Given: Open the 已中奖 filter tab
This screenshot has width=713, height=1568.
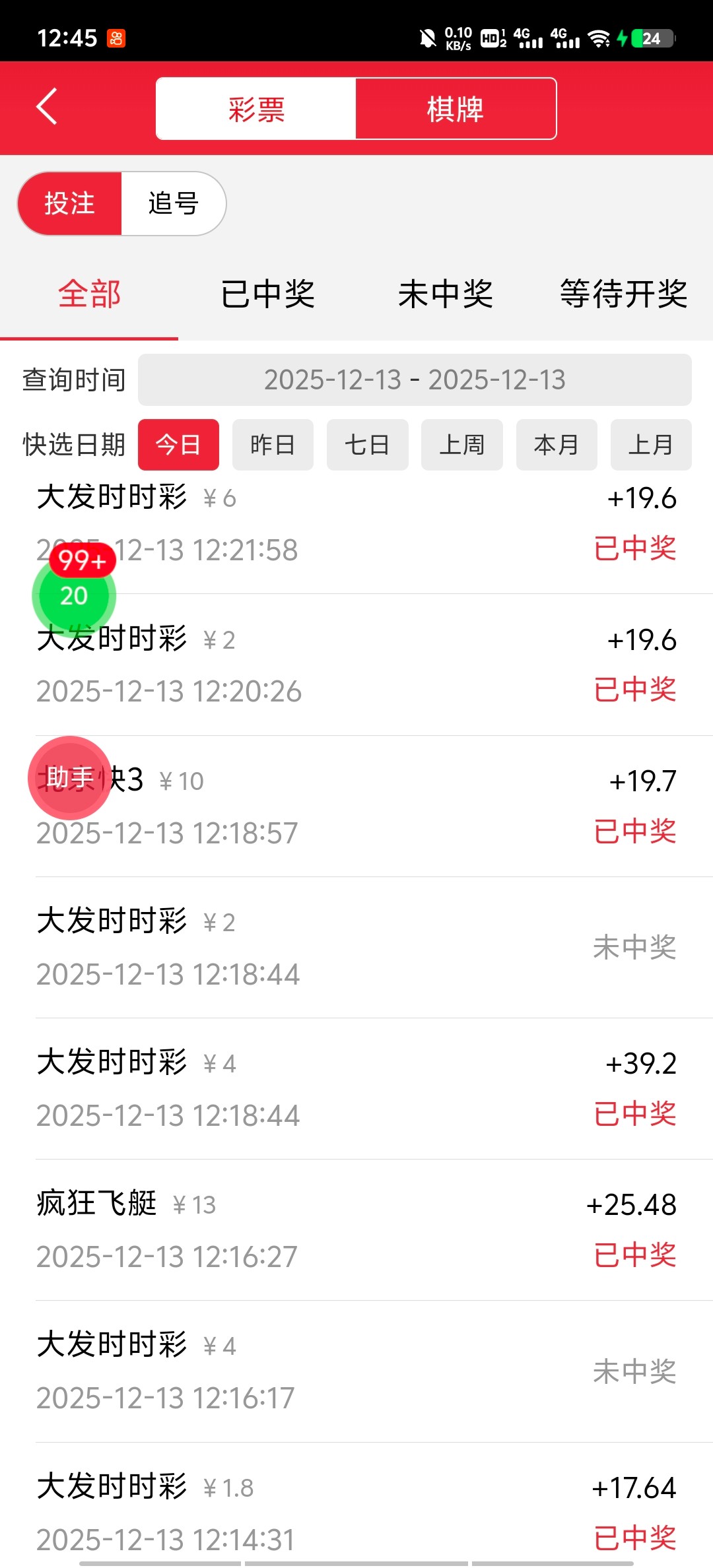Looking at the screenshot, I should point(267,295).
